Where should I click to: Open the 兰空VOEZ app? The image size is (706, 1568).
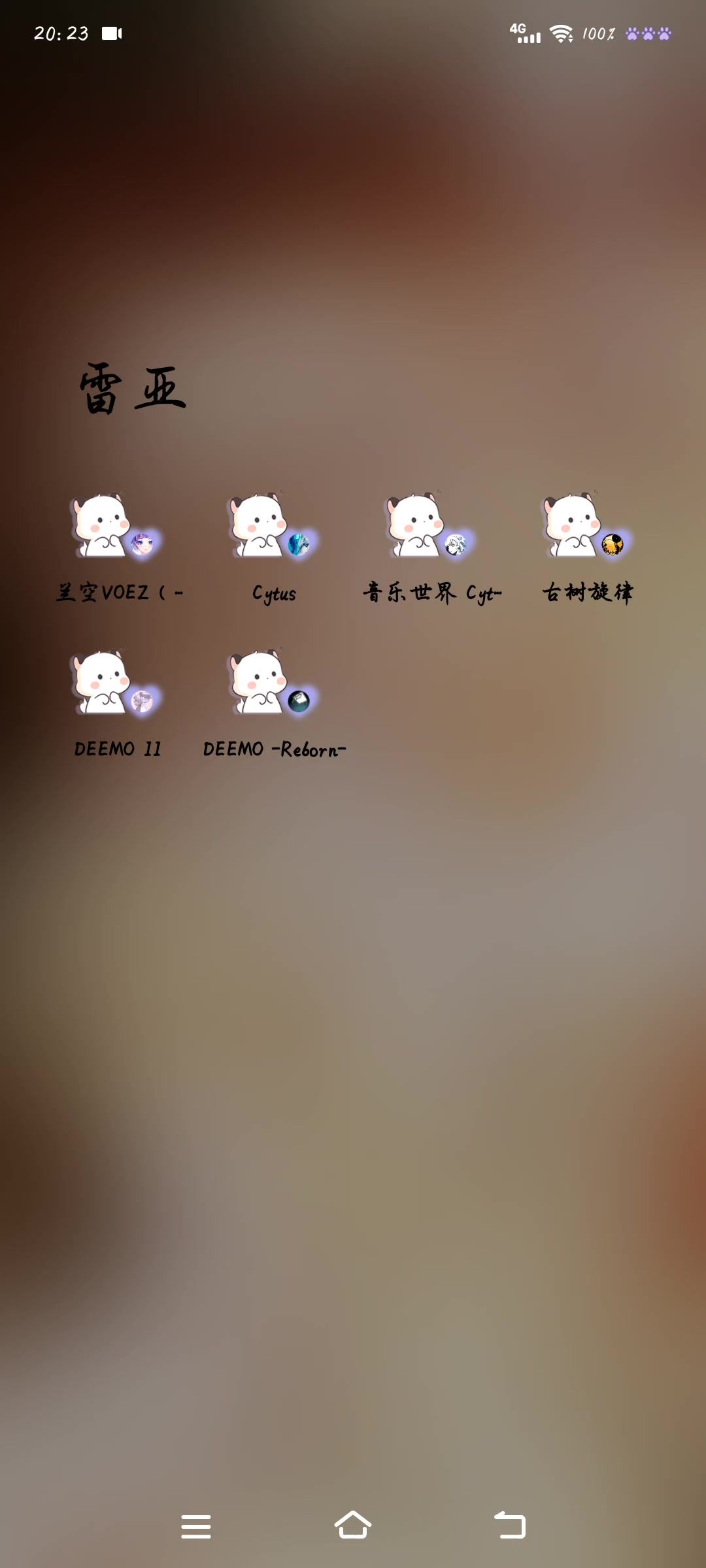click(x=118, y=527)
